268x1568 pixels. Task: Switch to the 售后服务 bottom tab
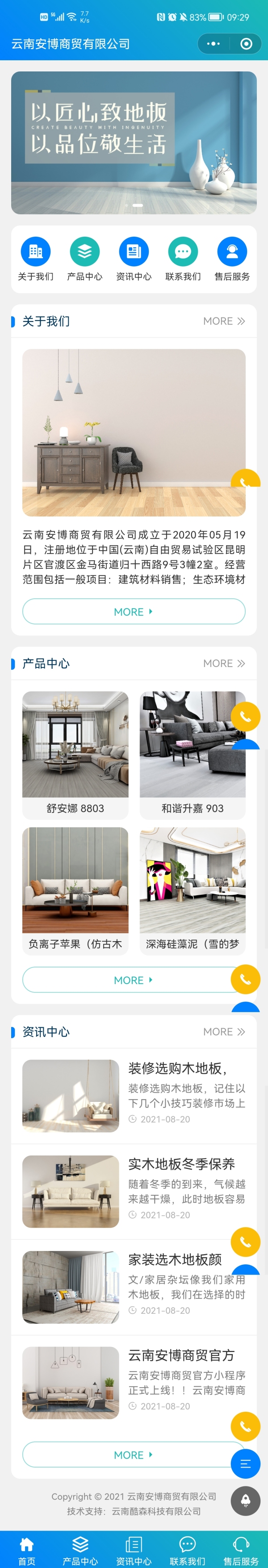pyautogui.click(x=241, y=1550)
